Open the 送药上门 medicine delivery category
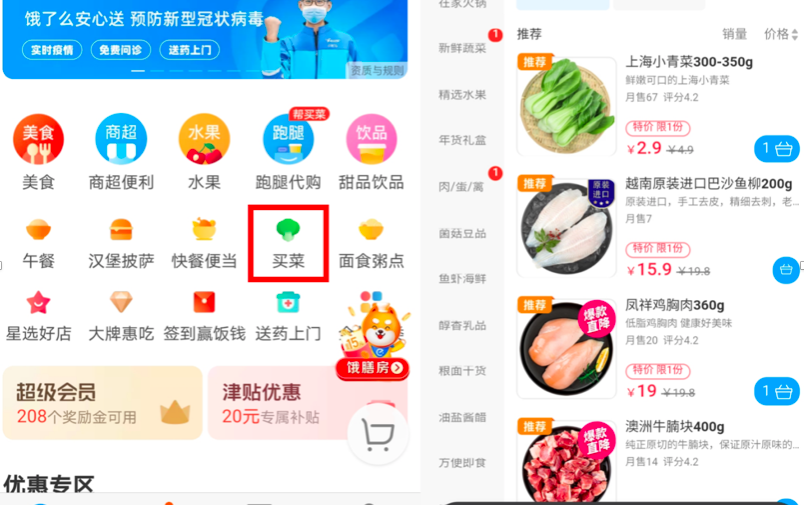 coord(288,315)
